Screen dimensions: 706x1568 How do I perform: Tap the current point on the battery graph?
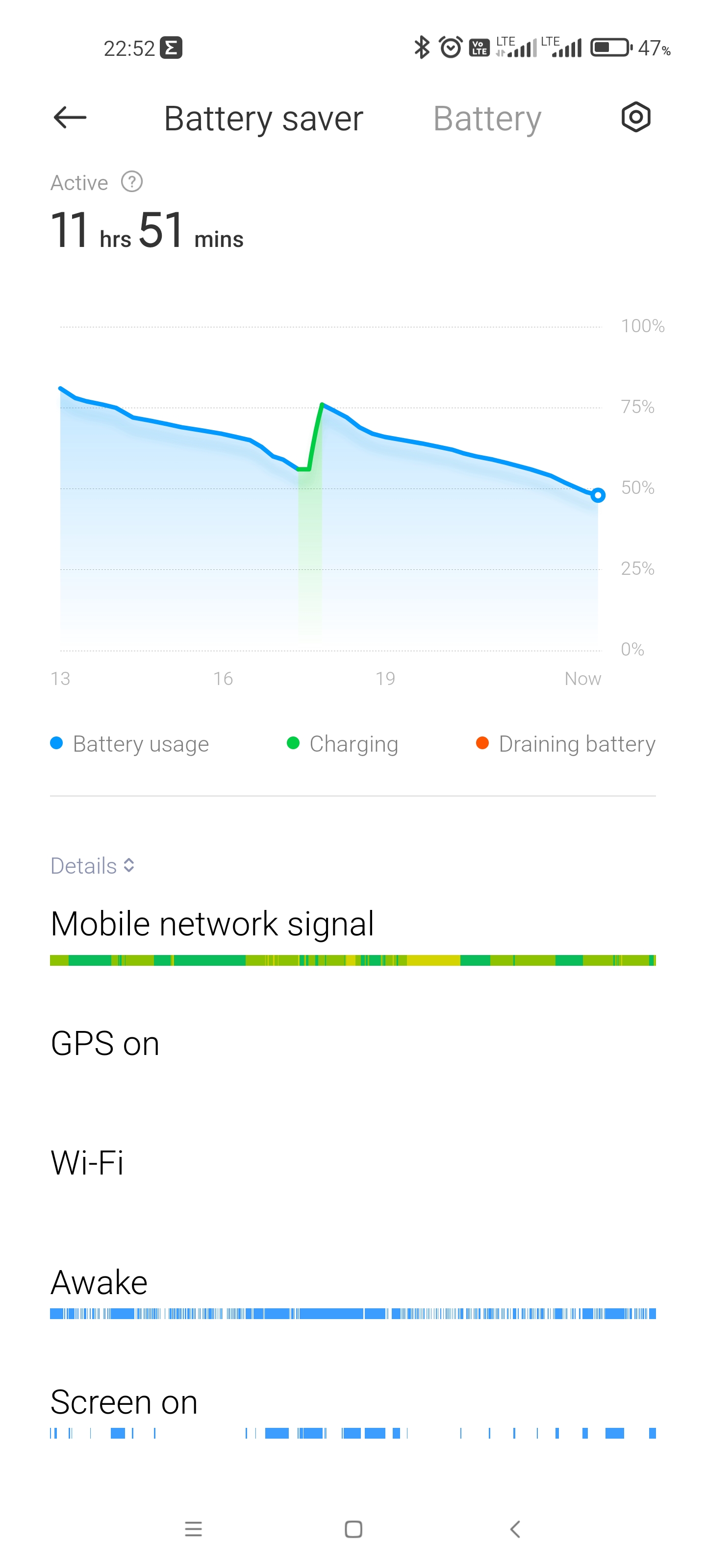pos(598,495)
